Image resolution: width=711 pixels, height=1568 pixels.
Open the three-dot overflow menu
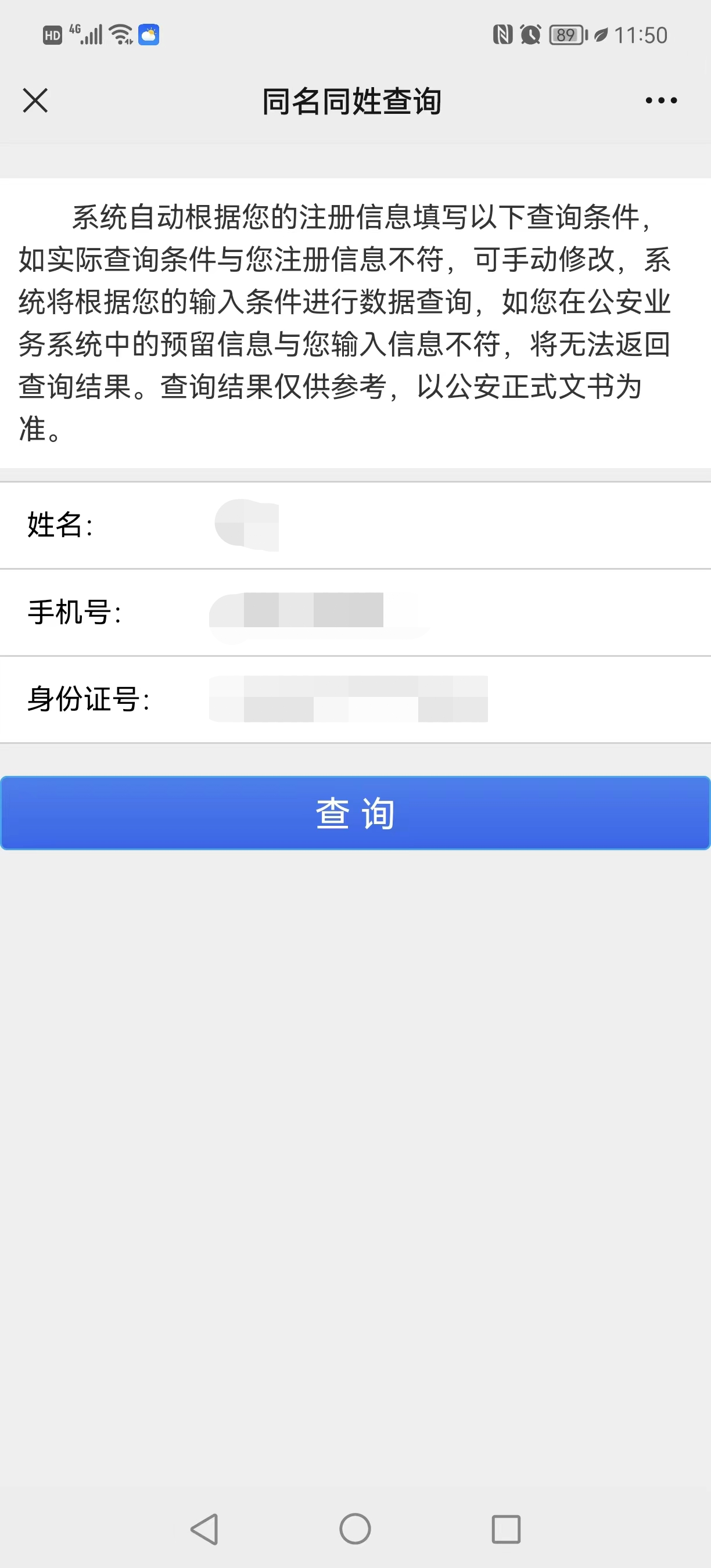tap(661, 100)
